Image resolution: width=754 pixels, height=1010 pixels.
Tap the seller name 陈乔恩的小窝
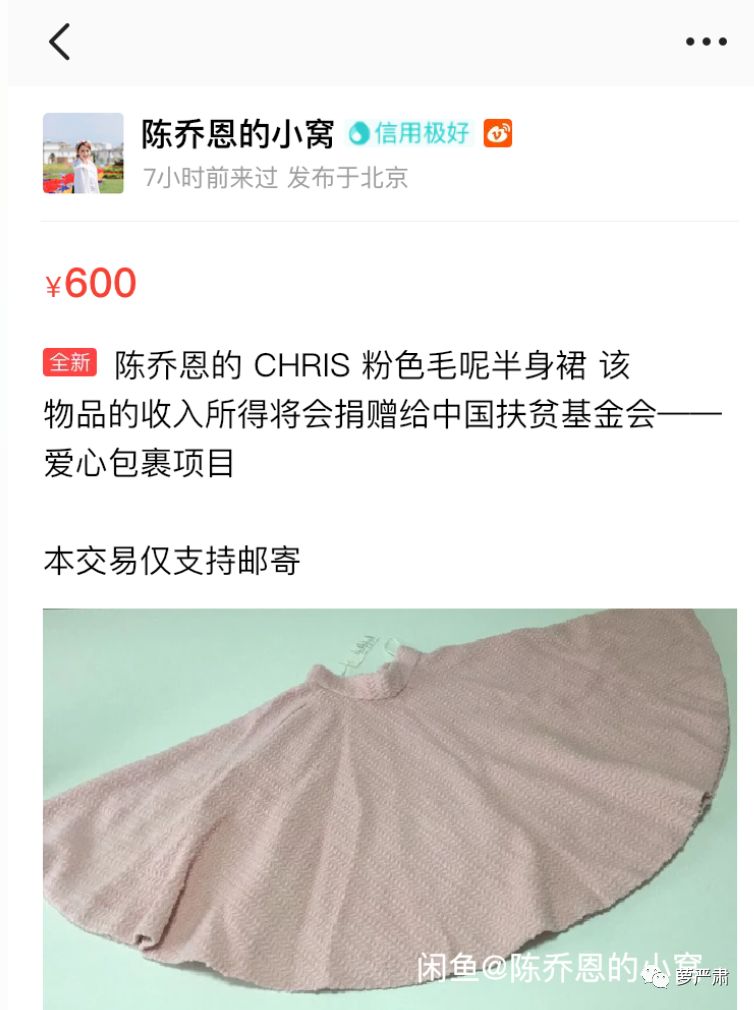coord(237,133)
